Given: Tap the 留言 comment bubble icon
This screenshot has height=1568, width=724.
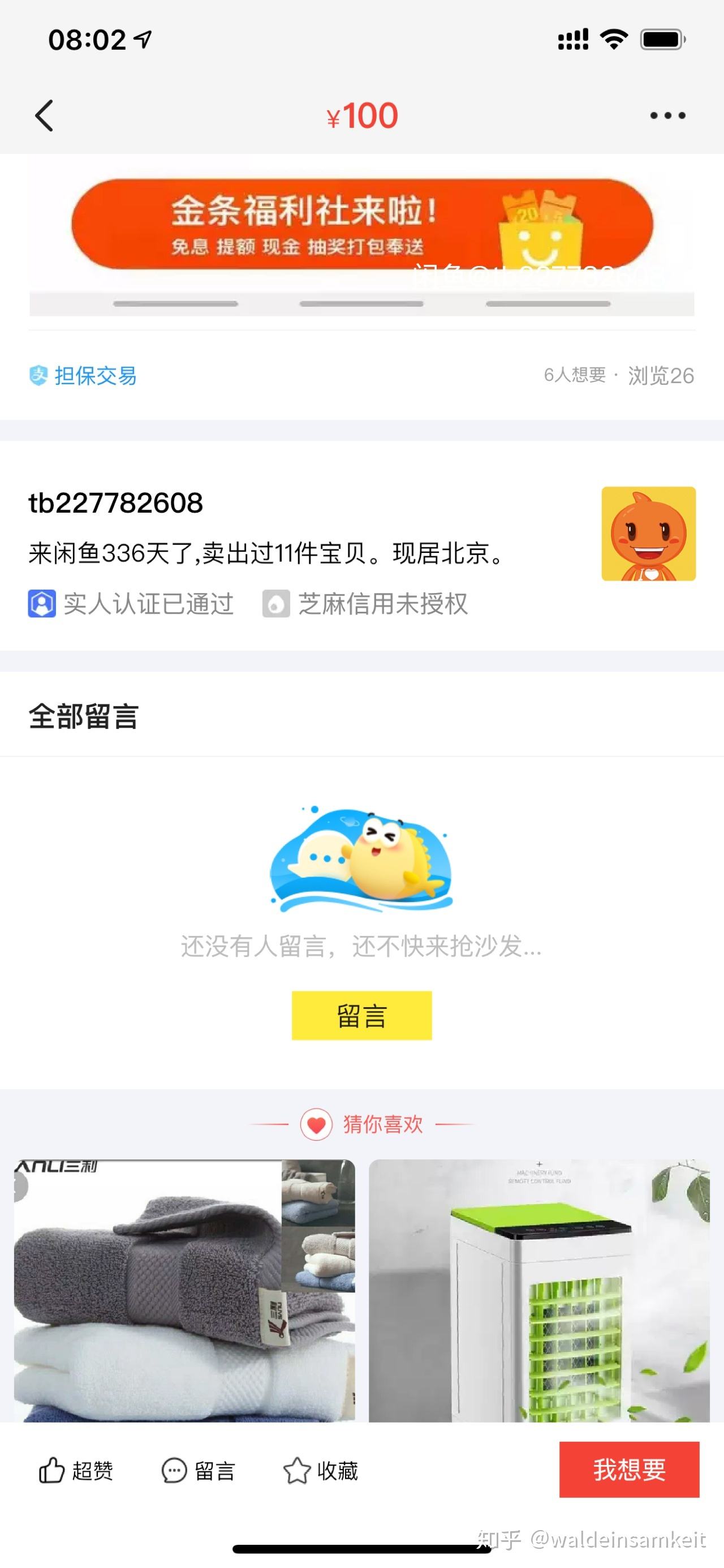Looking at the screenshot, I should 175,1471.
